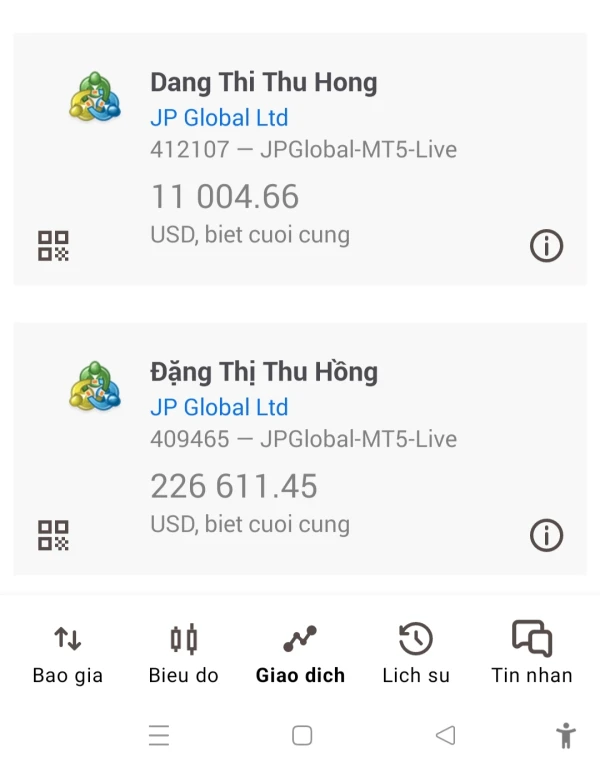
Task: Switch to the Bao gia tab
Action: [x=67, y=653]
